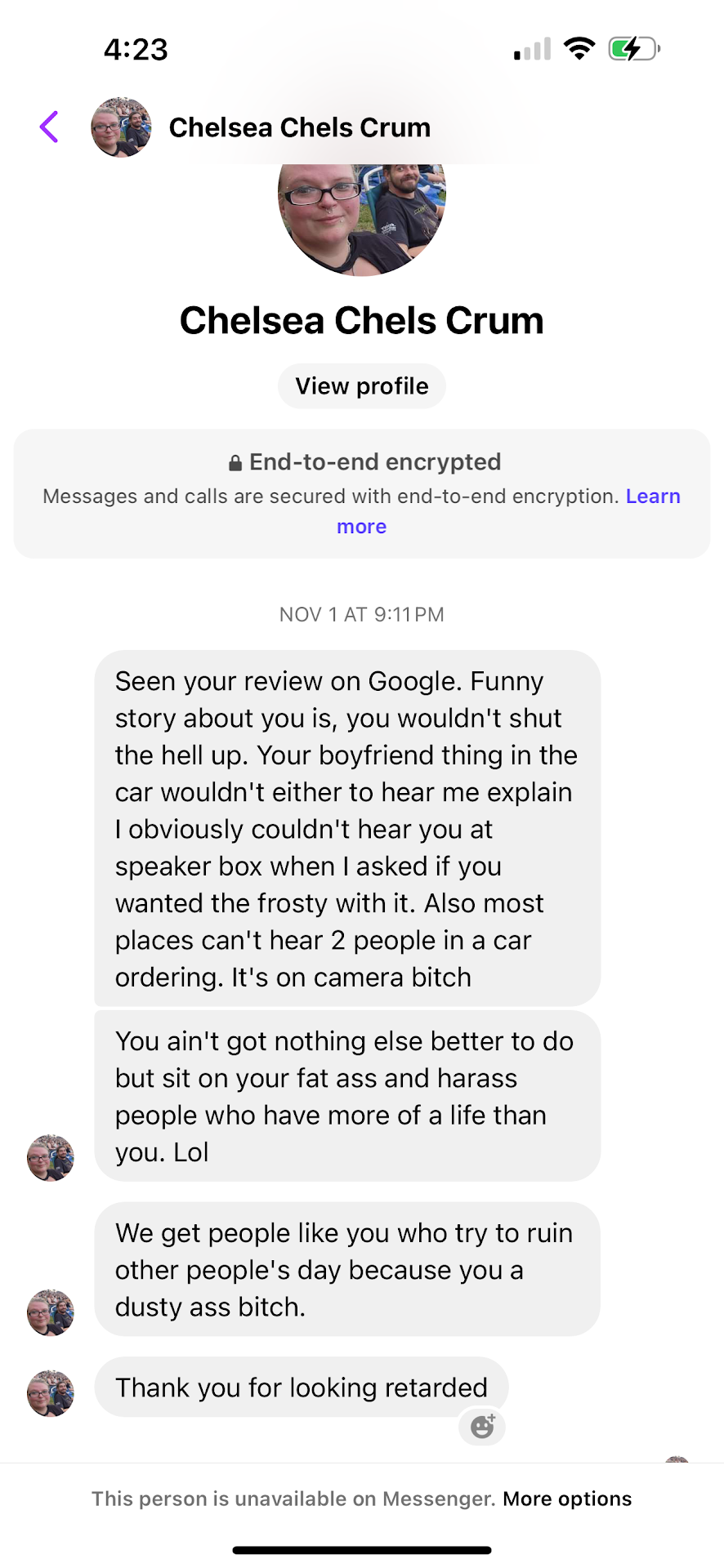
Task: Open contact details from the header name
Action: [x=299, y=127]
